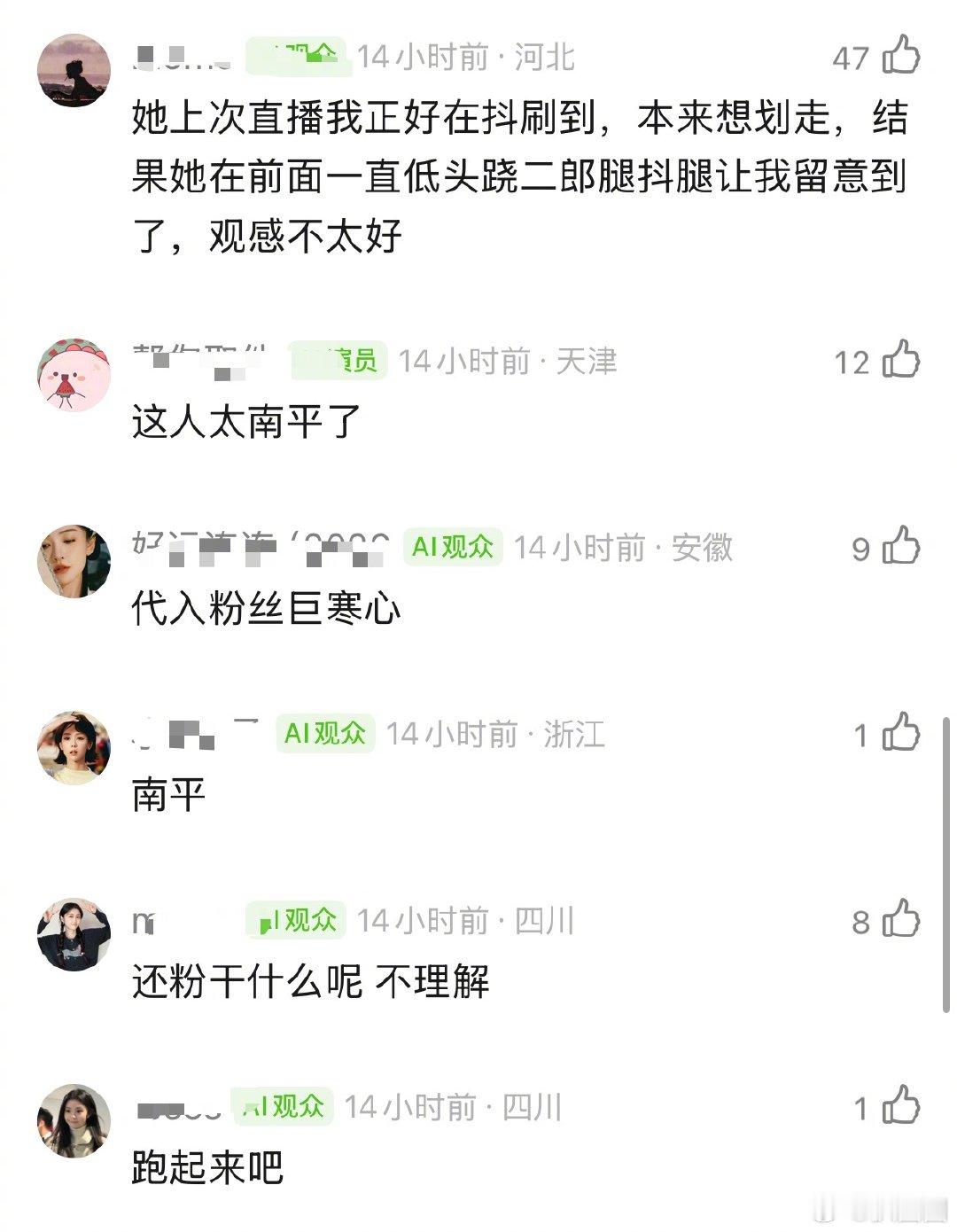Image resolution: width=957 pixels, height=1232 pixels.
Task: Click the AI观众 badge on the last comment
Action: point(283,1108)
